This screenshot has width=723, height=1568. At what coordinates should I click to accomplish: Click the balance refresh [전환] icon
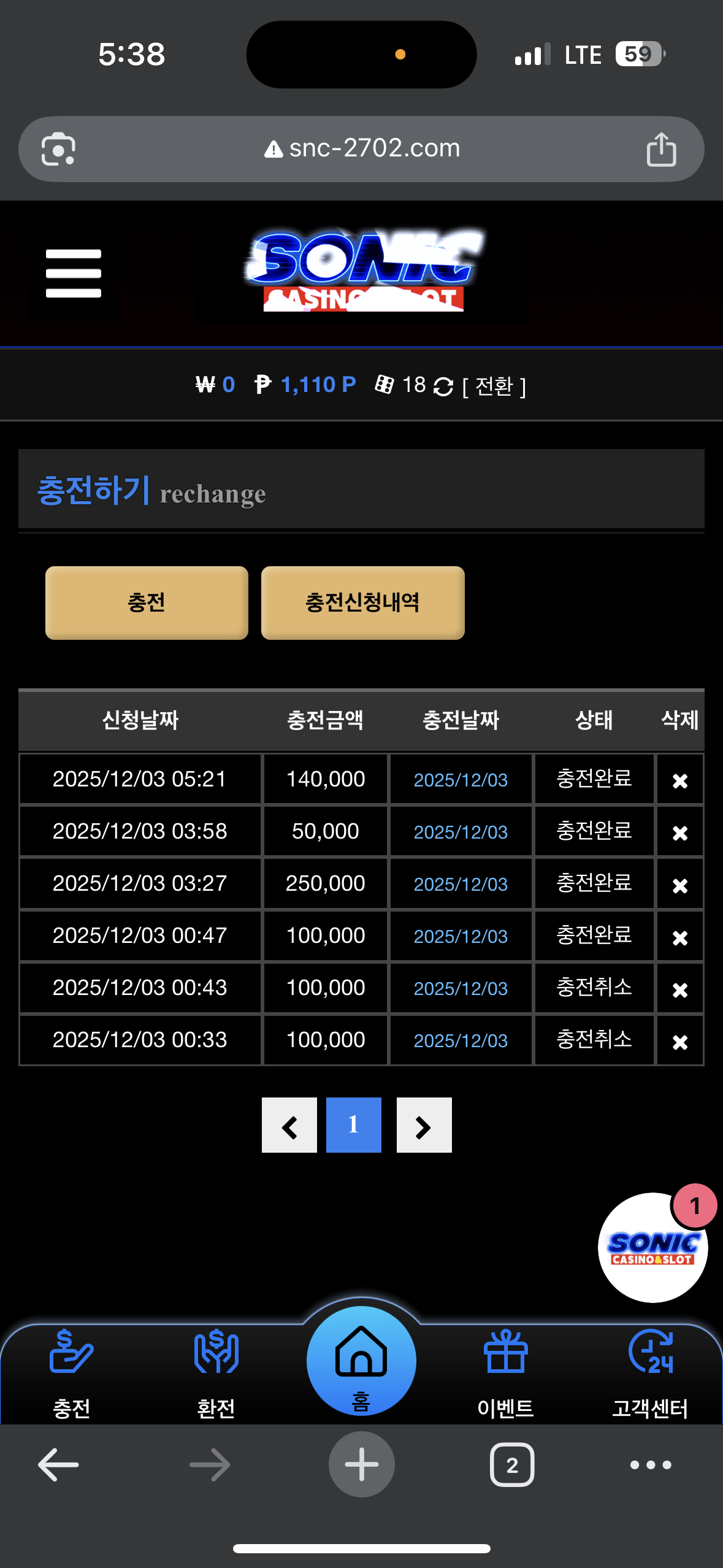coord(443,385)
